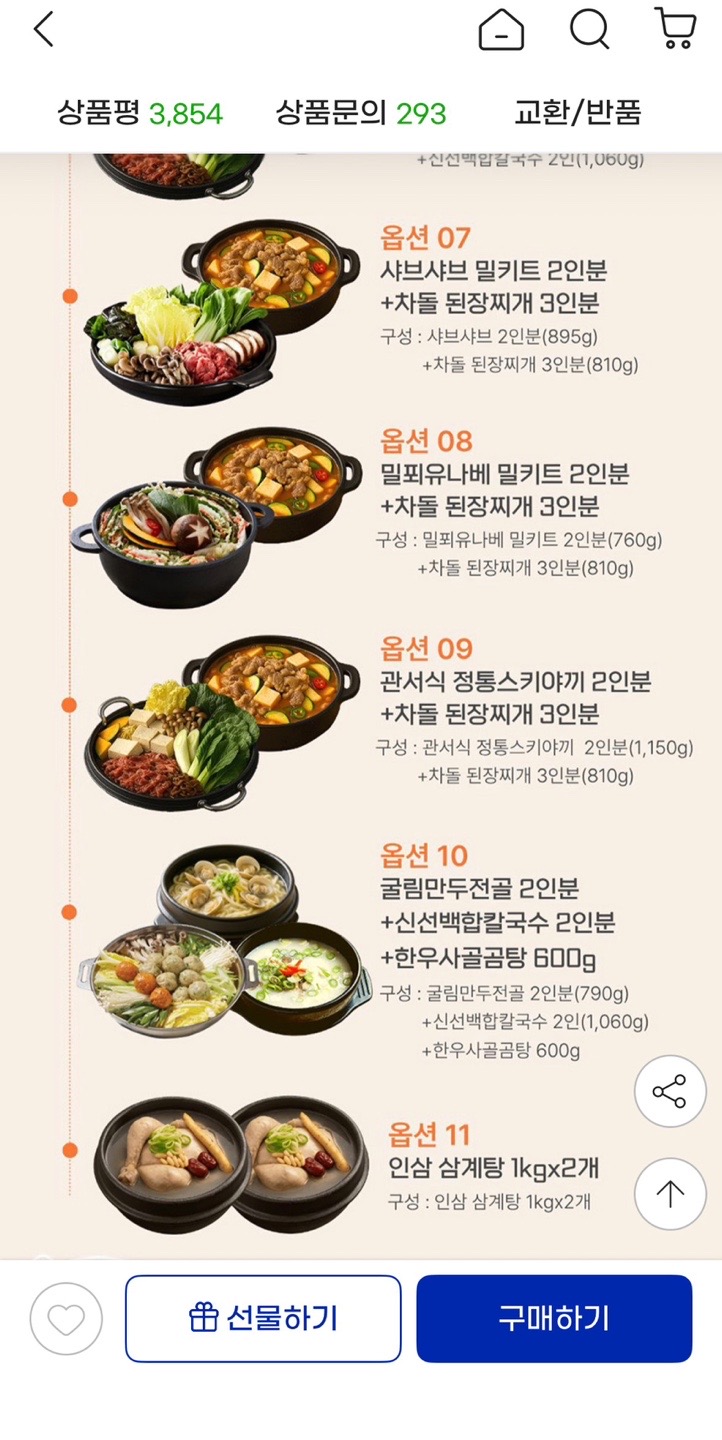The width and height of the screenshot is (722, 1440).
Task: Open the product search
Action: pyautogui.click(x=589, y=30)
